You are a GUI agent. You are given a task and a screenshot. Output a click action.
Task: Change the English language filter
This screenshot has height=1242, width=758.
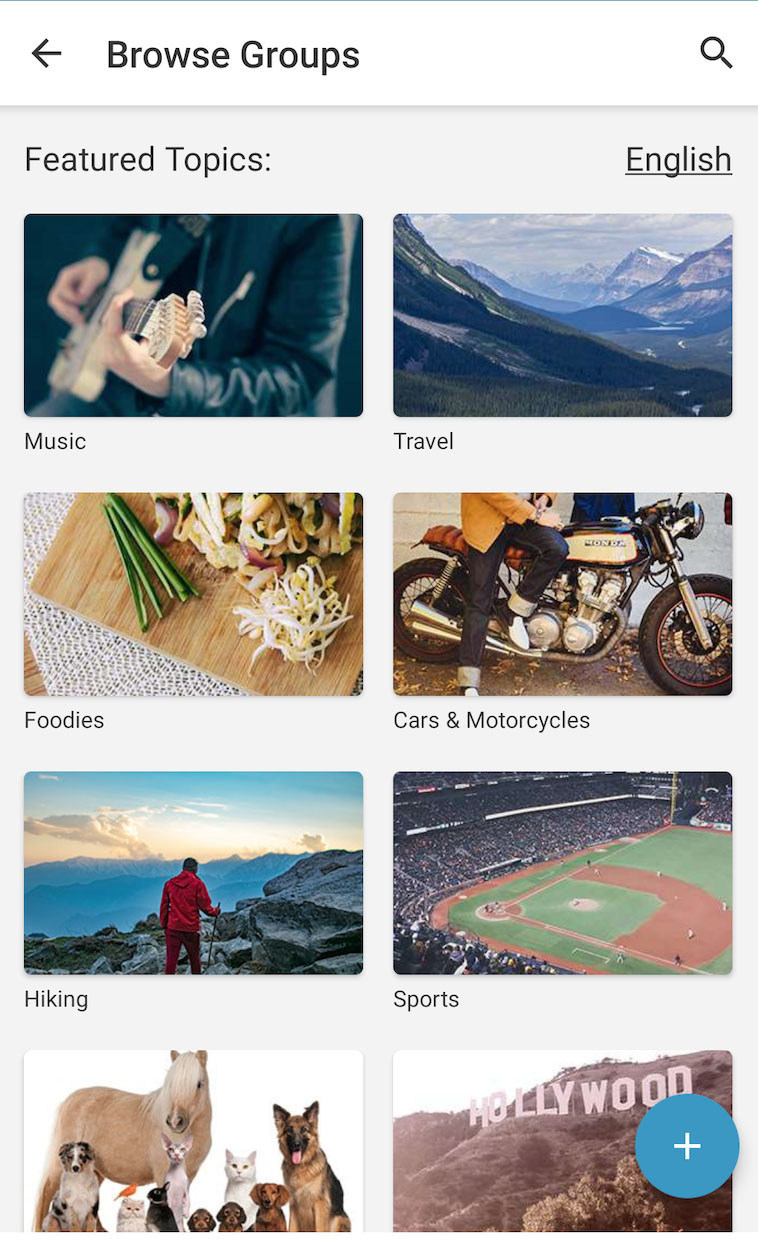678,160
